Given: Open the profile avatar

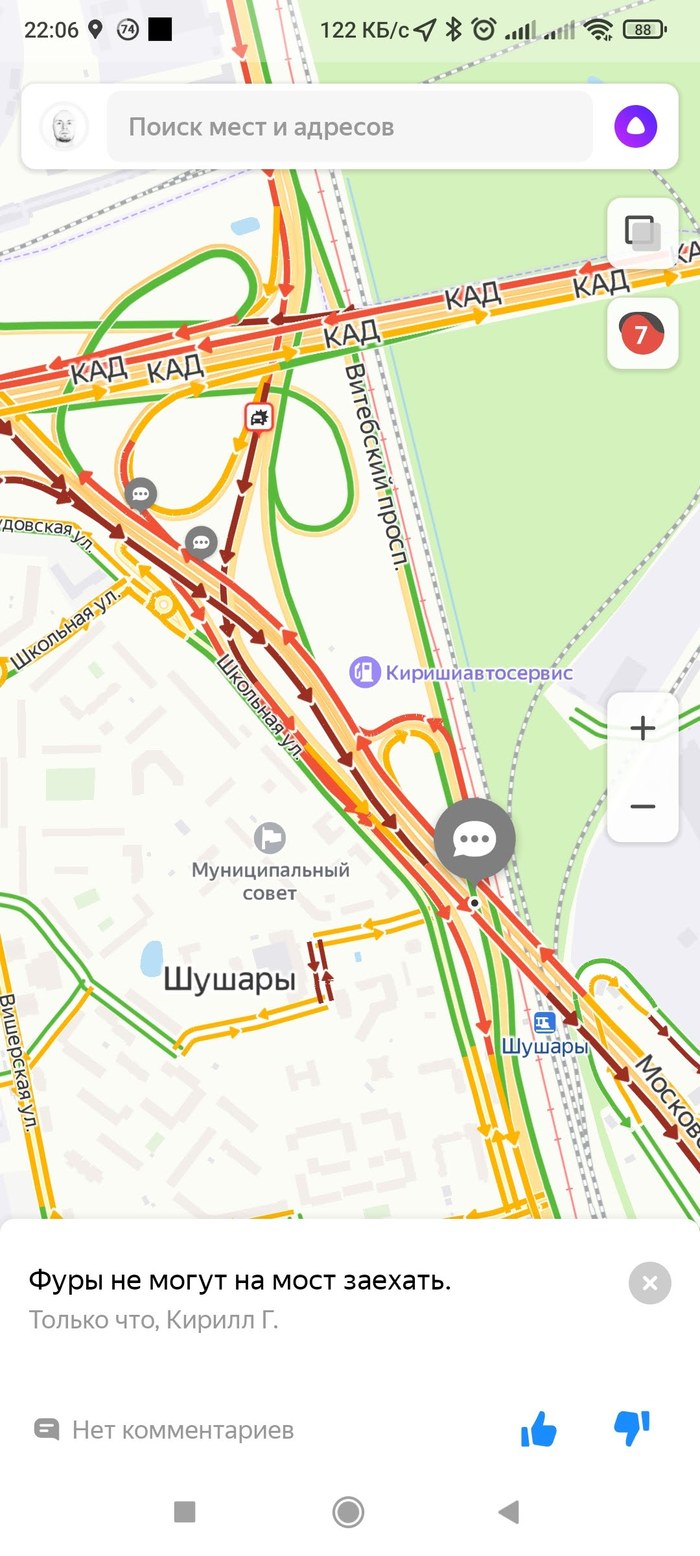Looking at the screenshot, I should [x=63, y=127].
